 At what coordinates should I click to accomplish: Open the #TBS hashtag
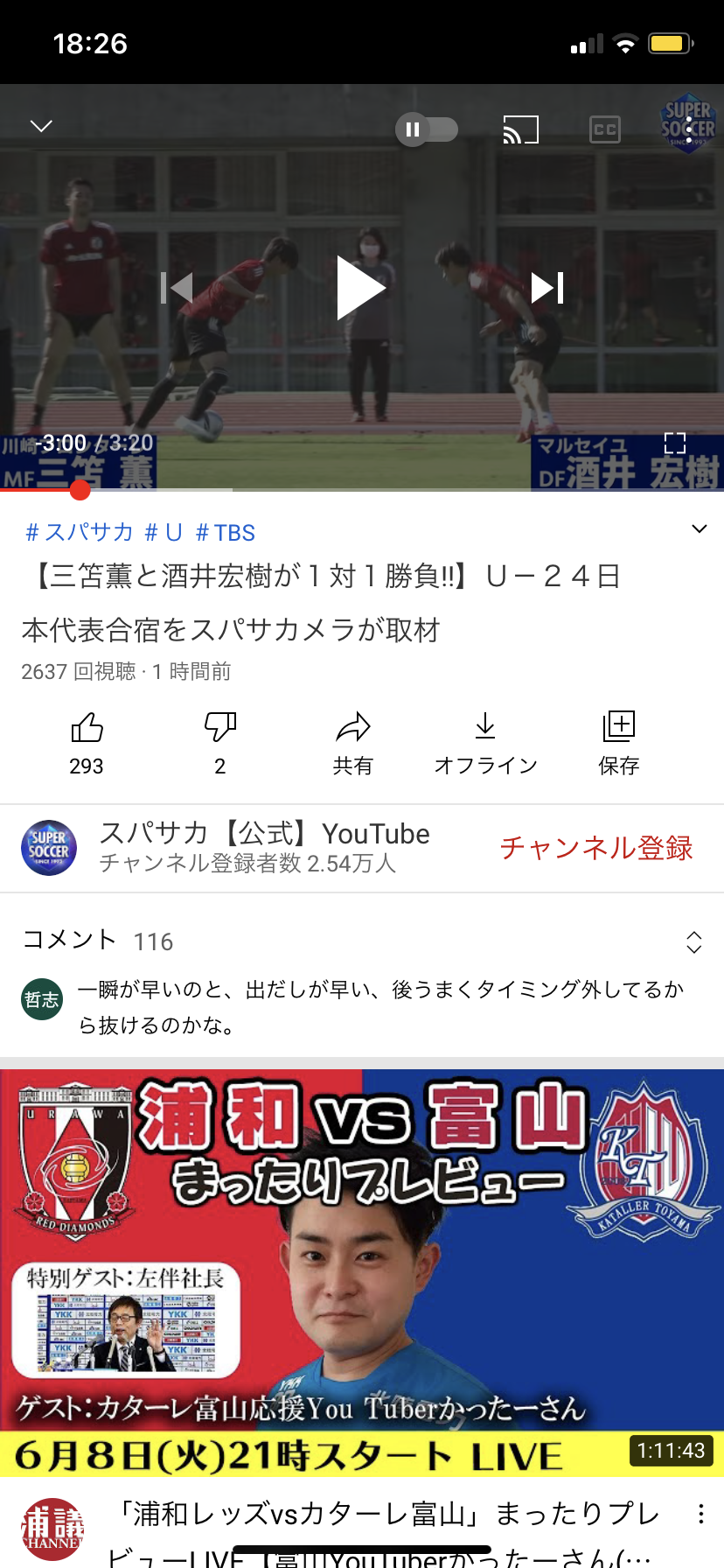[226, 533]
